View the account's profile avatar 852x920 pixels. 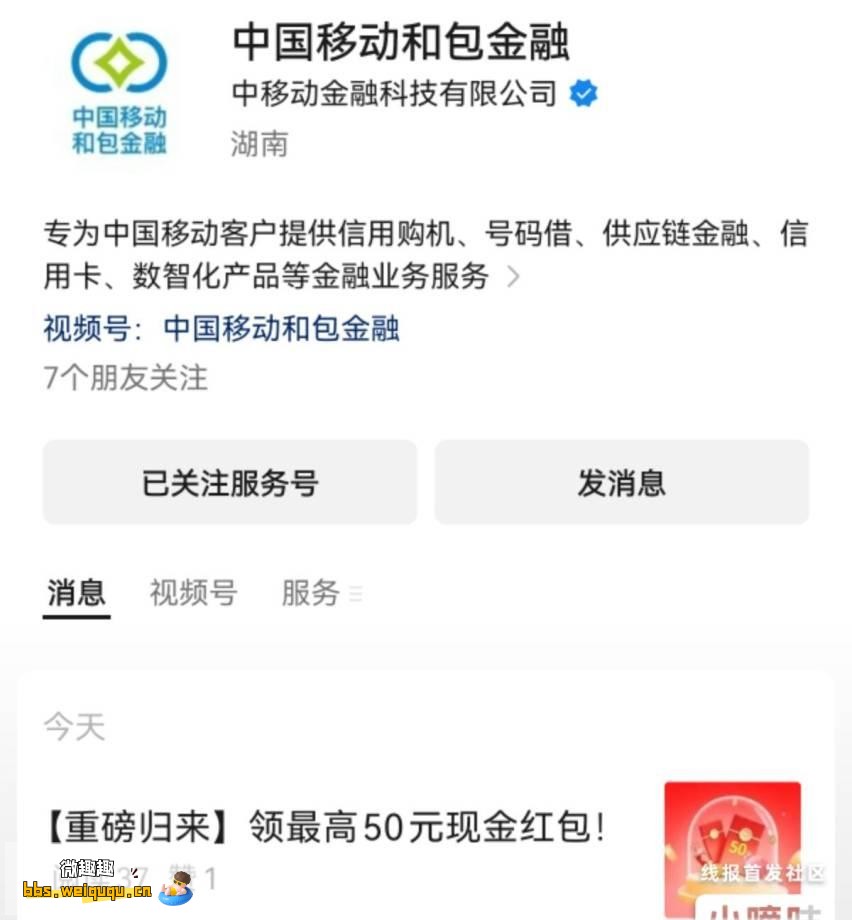point(119,92)
